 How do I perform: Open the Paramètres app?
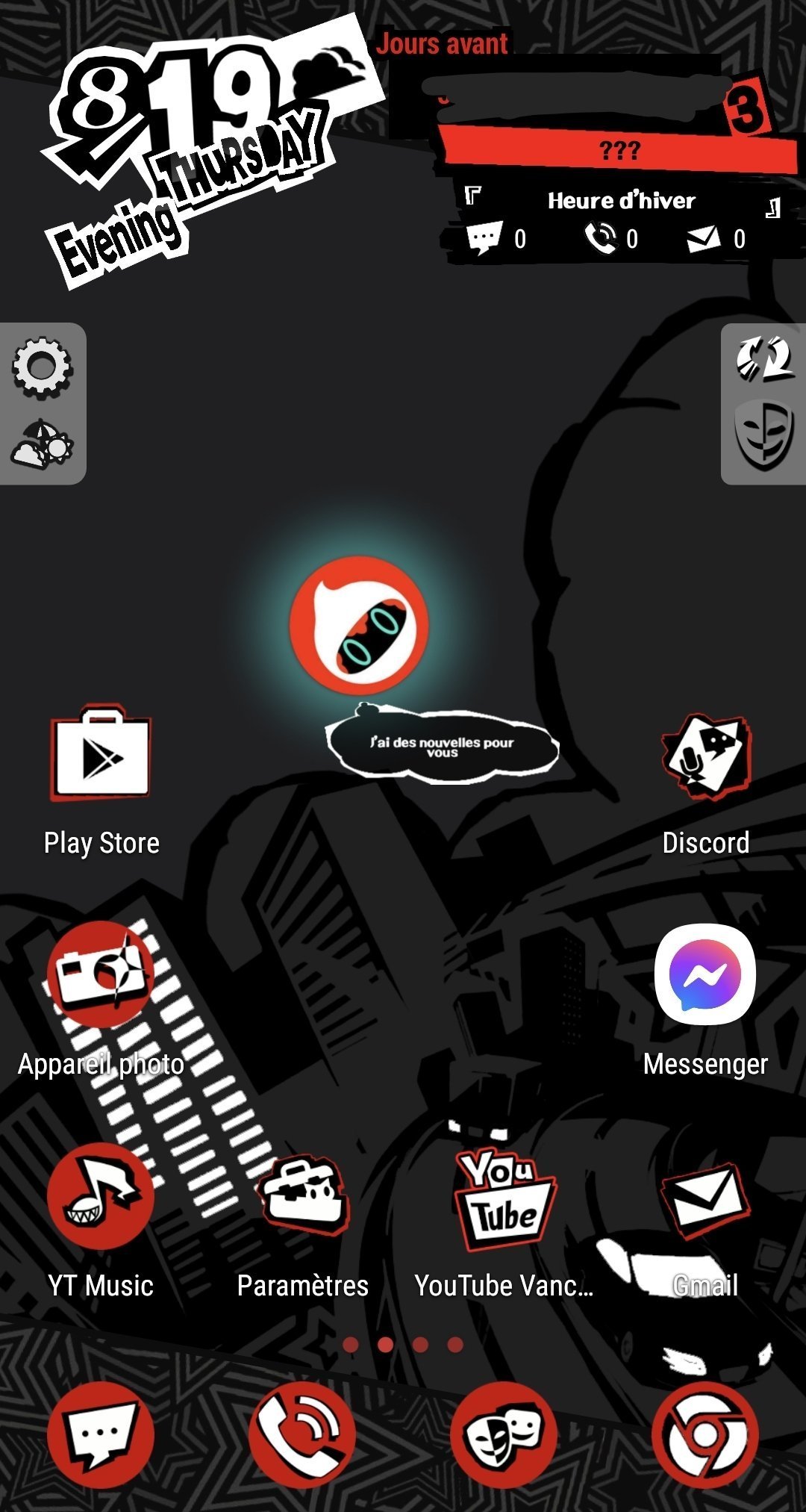pyautogui.click(x=302, y=1196)
